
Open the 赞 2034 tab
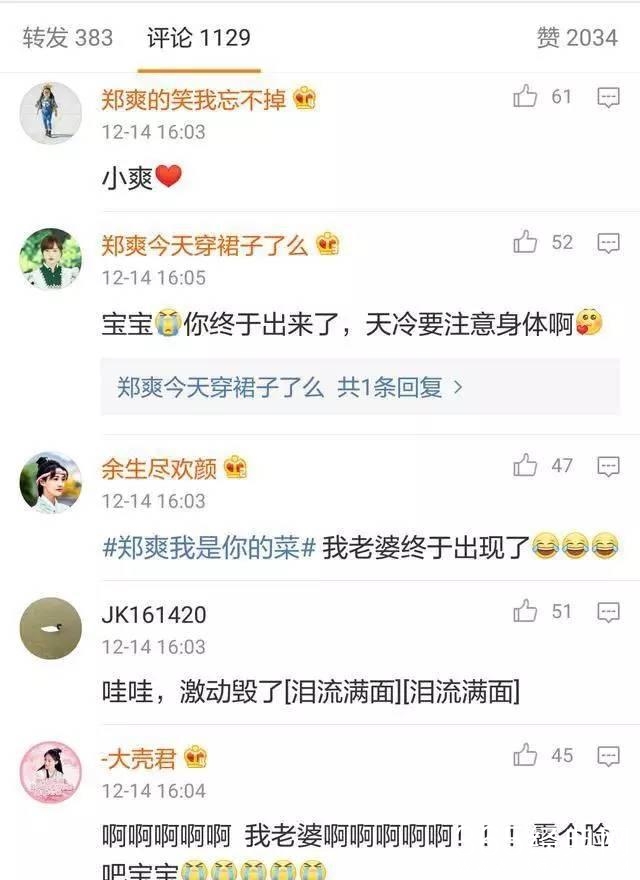pyautogui.click(x=576, y=39)
